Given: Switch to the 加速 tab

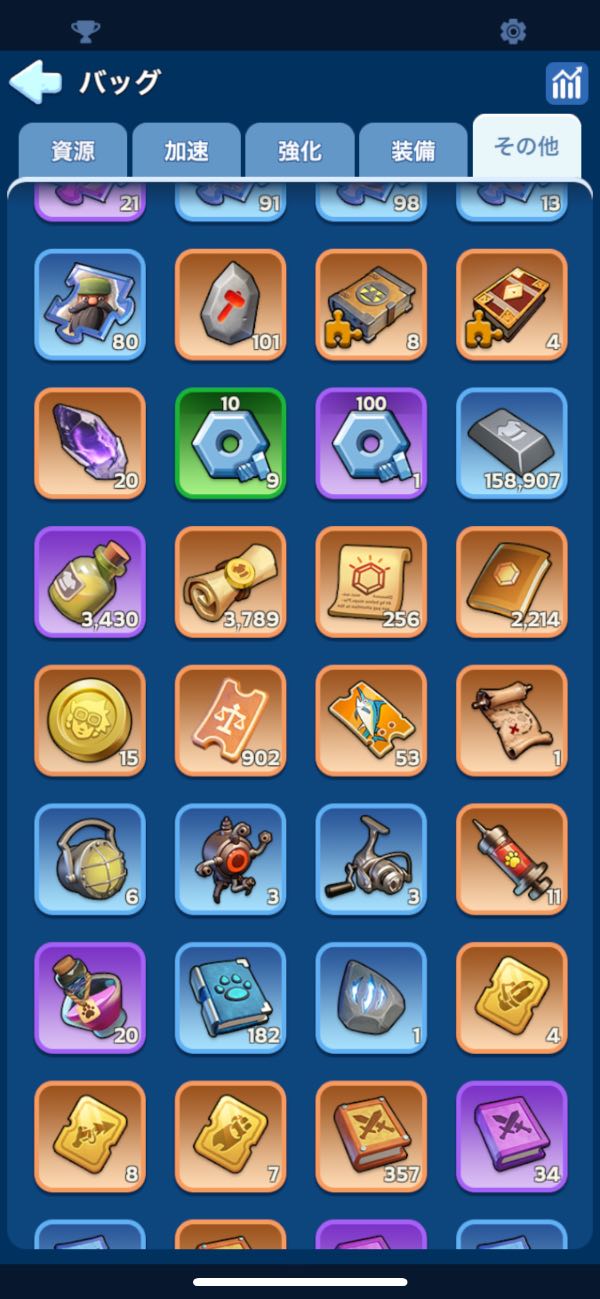Looking at the screenshot, I should 186,151.
